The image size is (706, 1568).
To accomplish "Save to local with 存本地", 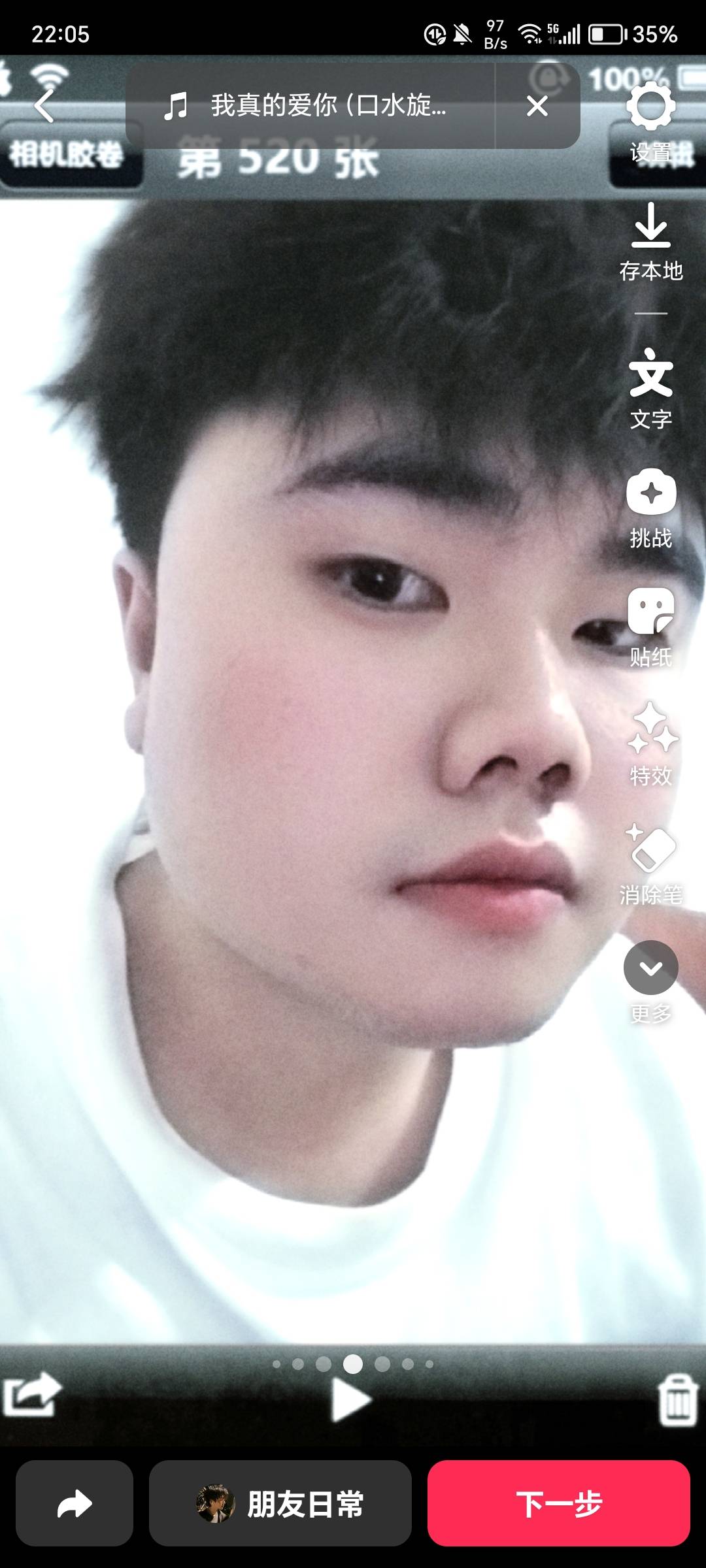I will click(651, 242).
